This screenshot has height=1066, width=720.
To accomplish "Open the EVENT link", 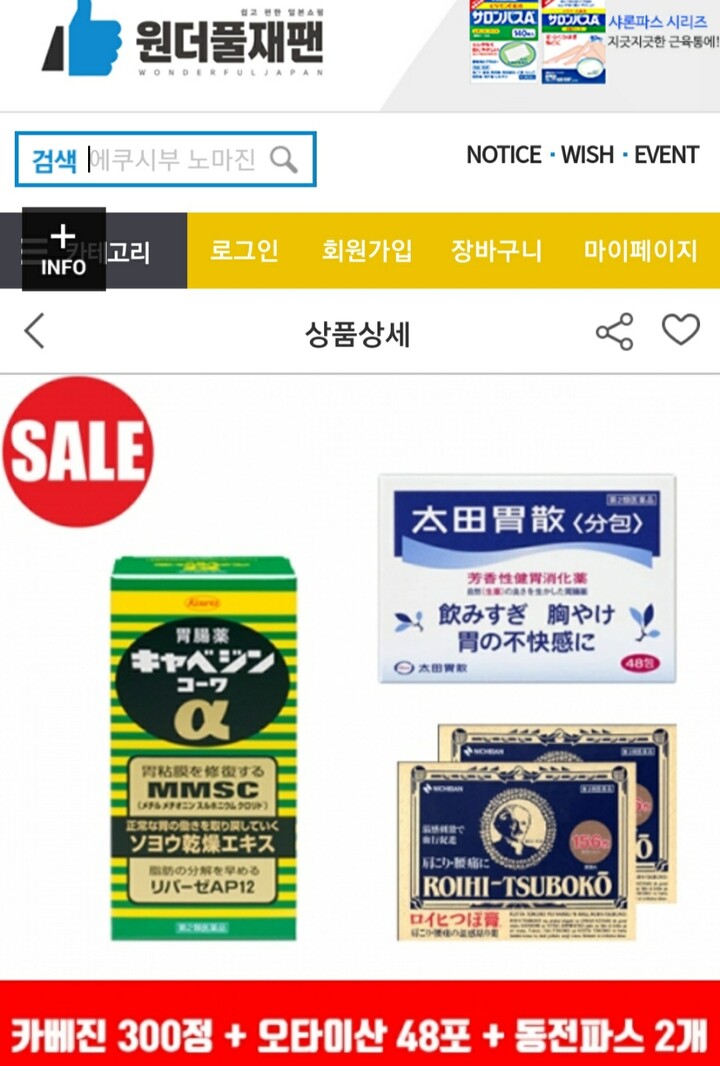I will 666,155.
